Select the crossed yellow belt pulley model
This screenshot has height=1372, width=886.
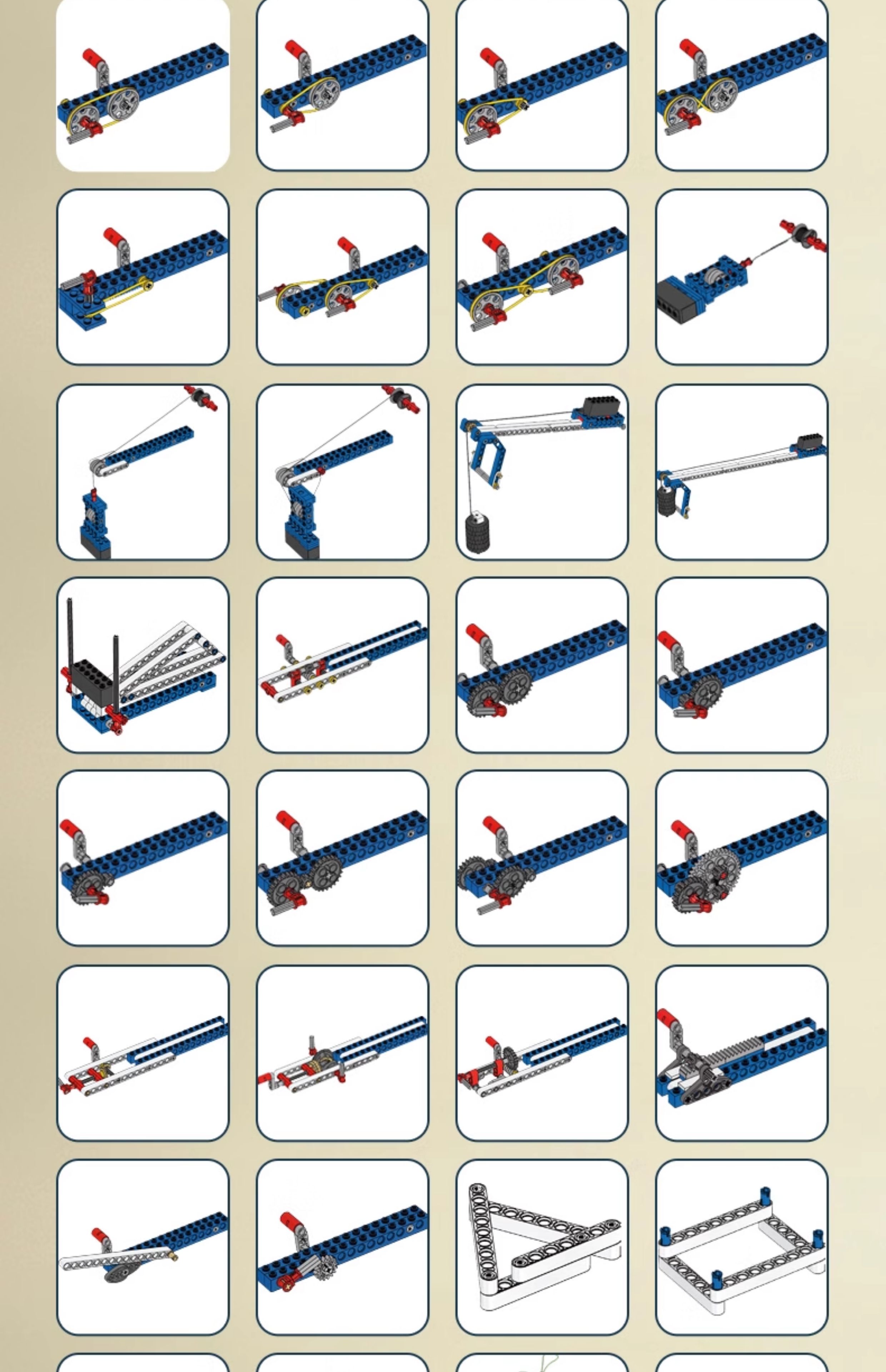[741, 85]
